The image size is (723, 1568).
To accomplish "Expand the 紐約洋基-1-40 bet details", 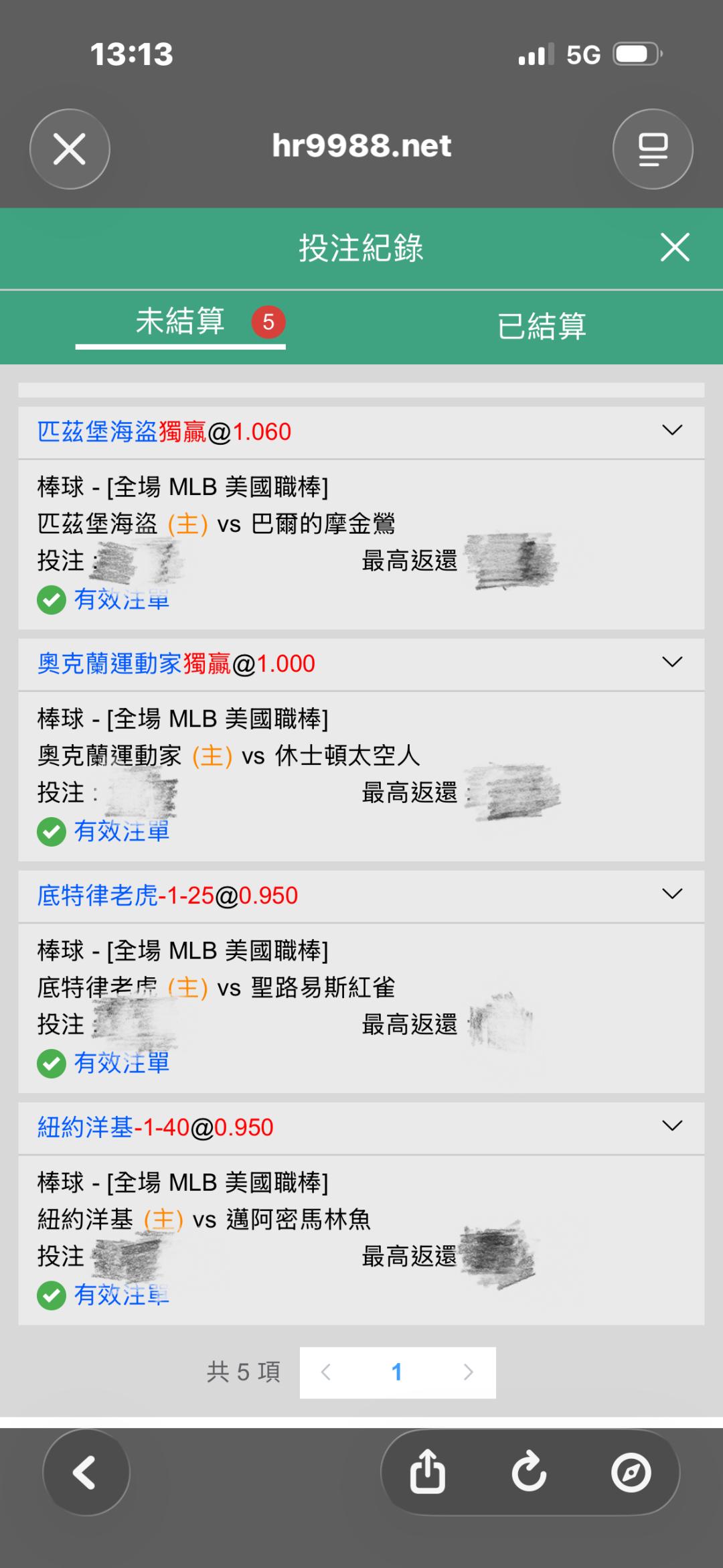I will pyautogui.click(x=672, y=1125).
